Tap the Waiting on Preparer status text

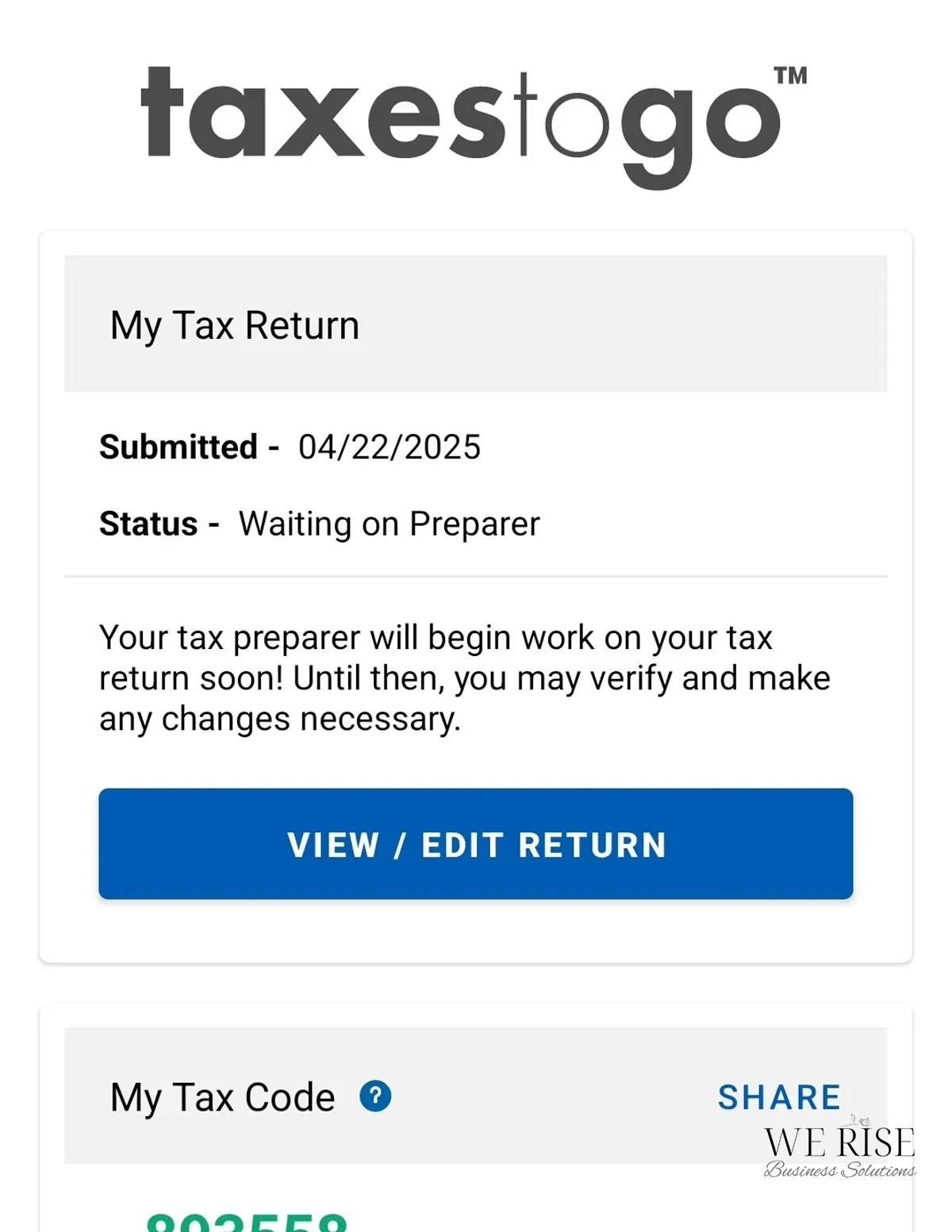point(389,524)
